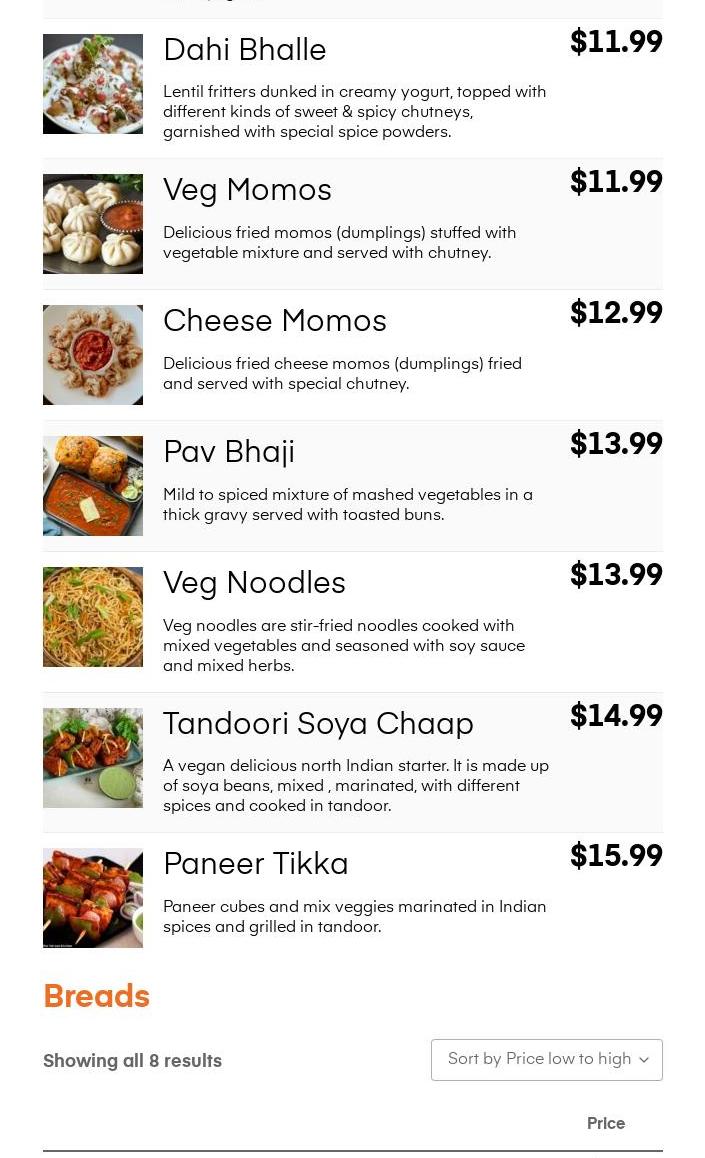
Task: Choose the Veg Noodles item
Action: (x=254, y=583)
